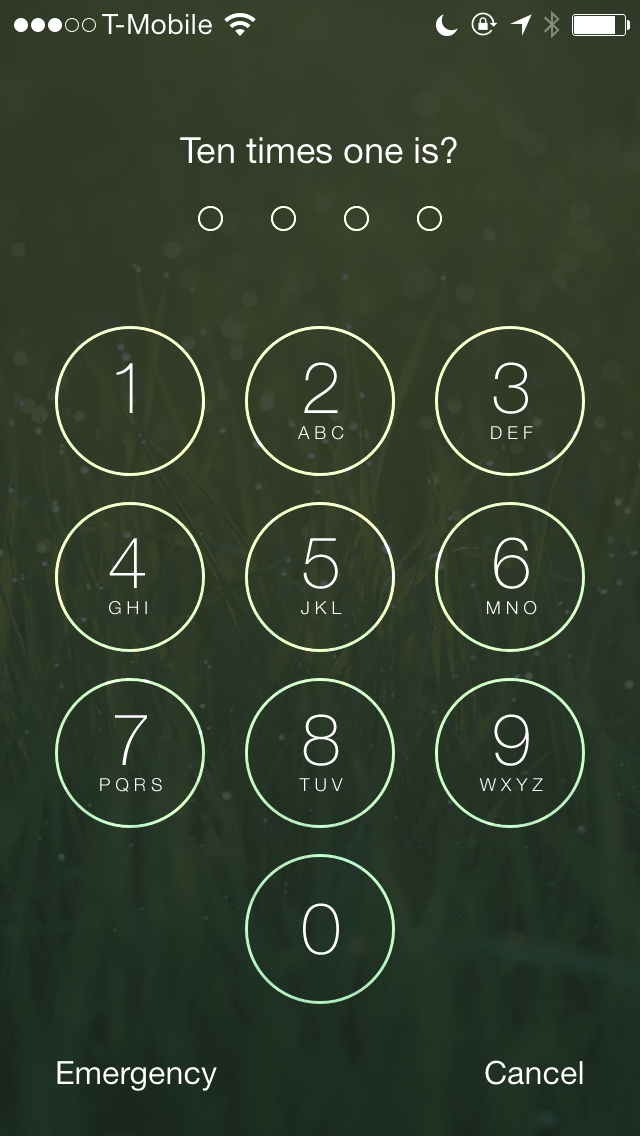Screen dimensions: 640x1136
Task: Tap the 6 (MNO) key
Action: tap(510, 577)
